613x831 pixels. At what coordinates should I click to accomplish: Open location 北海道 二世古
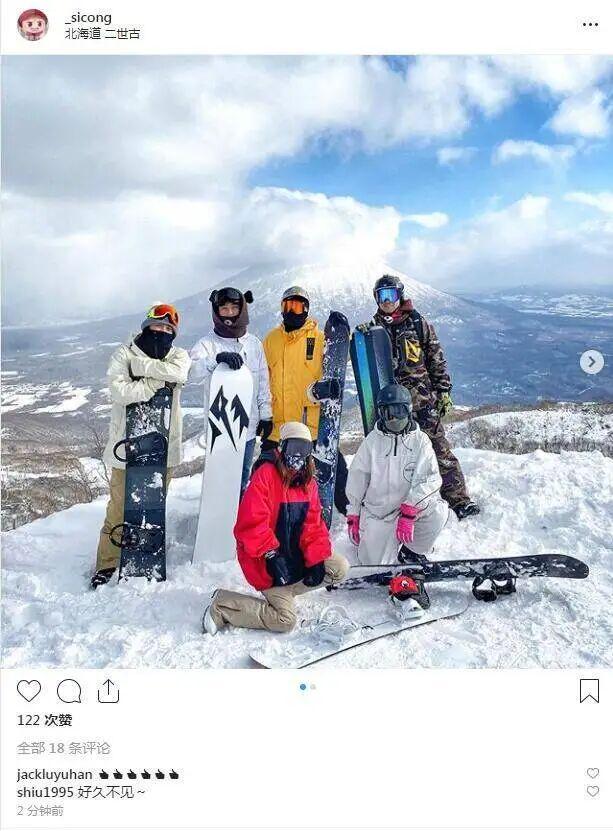coord(102,33)
